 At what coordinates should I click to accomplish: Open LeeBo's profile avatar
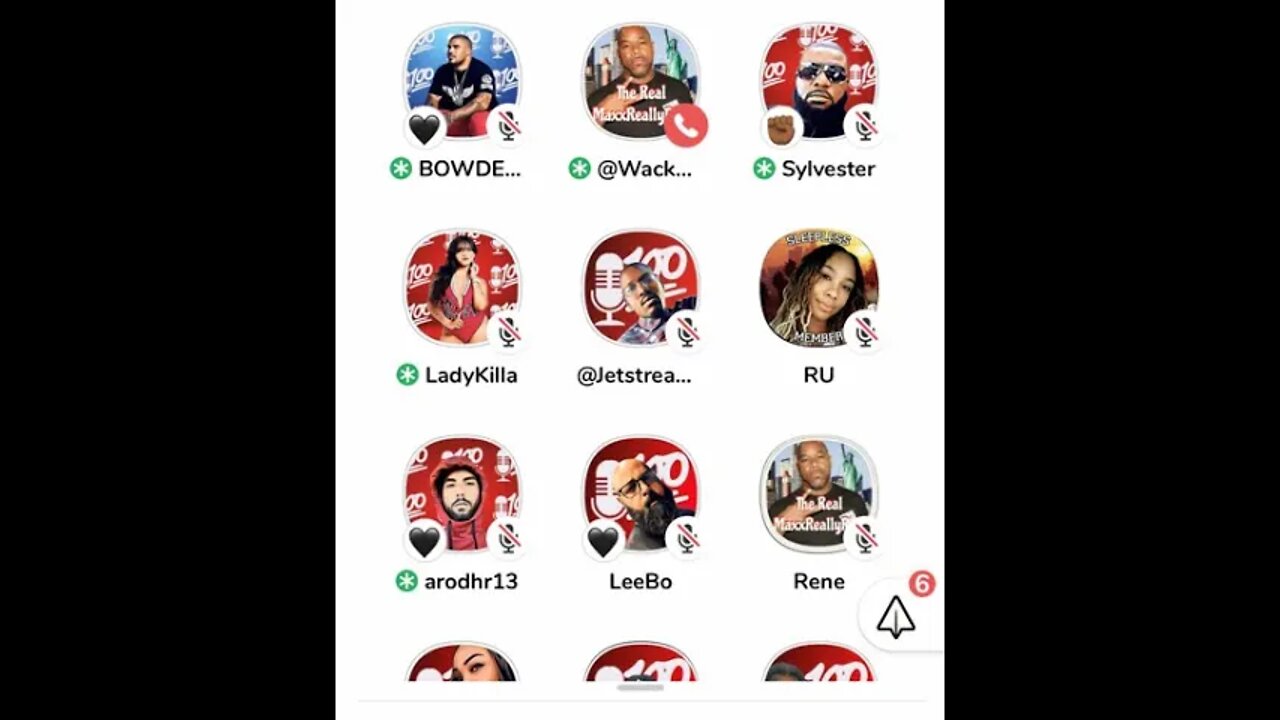tap(641, 494)
